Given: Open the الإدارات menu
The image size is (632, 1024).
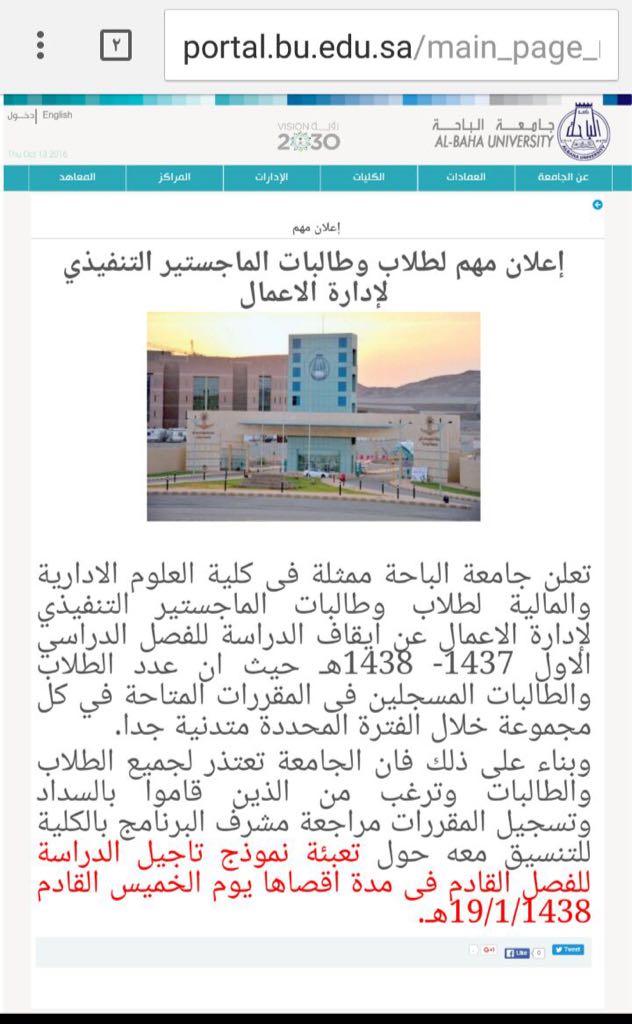Looking at the screenshot, I should 270,177.
